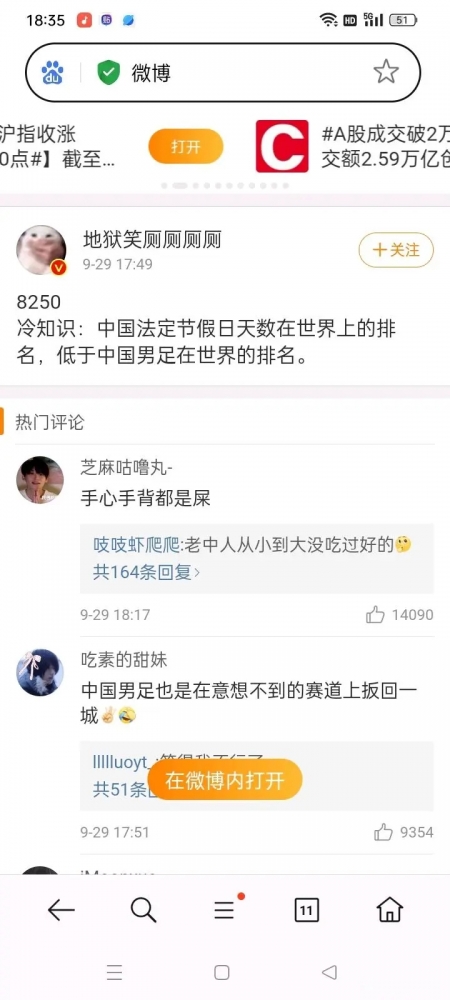Open the browser menu with three lines
This screenshot has height=1000, width=450.
[x=224, y=909]
